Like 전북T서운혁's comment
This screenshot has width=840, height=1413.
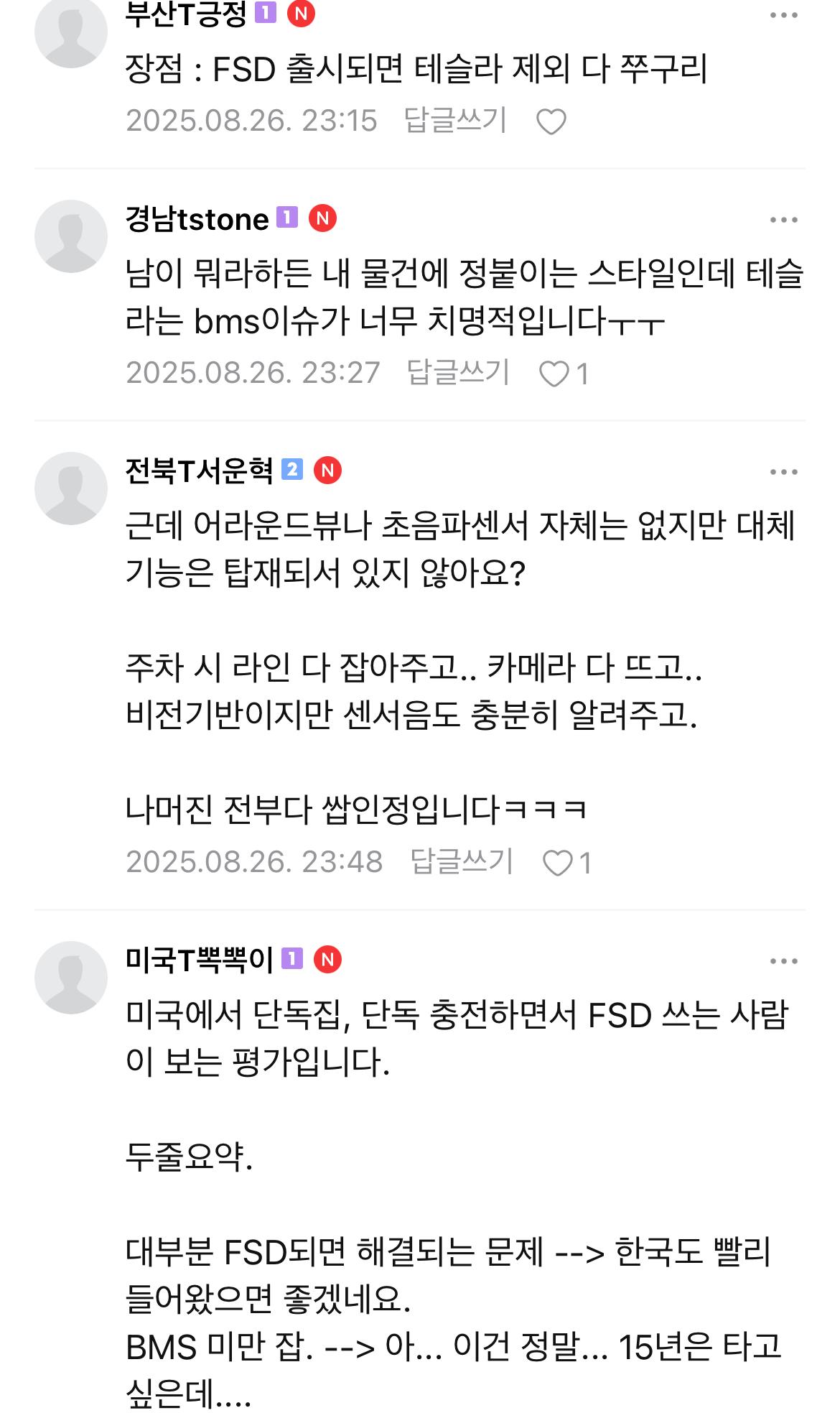pos(557,863)
